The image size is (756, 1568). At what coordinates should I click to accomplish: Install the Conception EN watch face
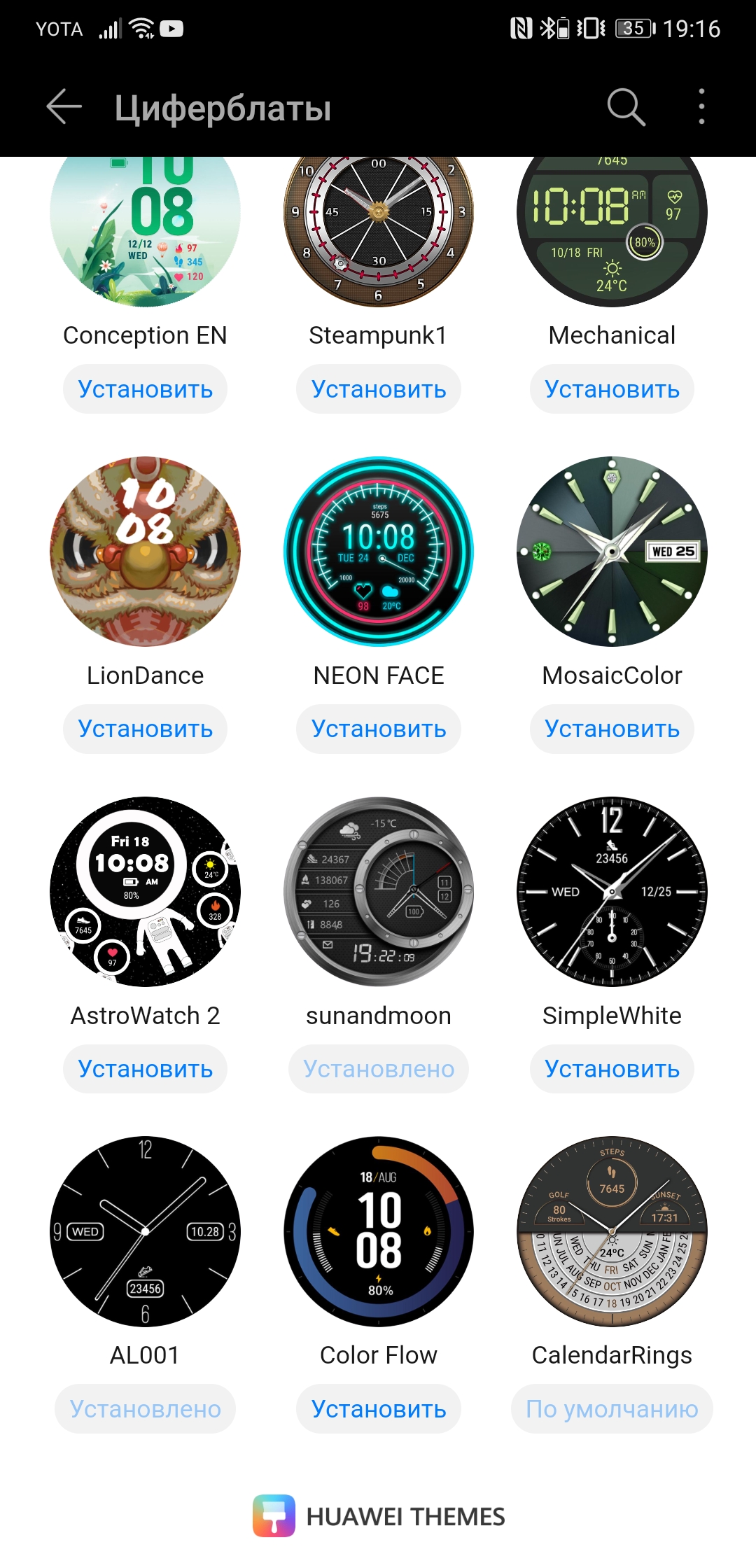pos(145,389)
